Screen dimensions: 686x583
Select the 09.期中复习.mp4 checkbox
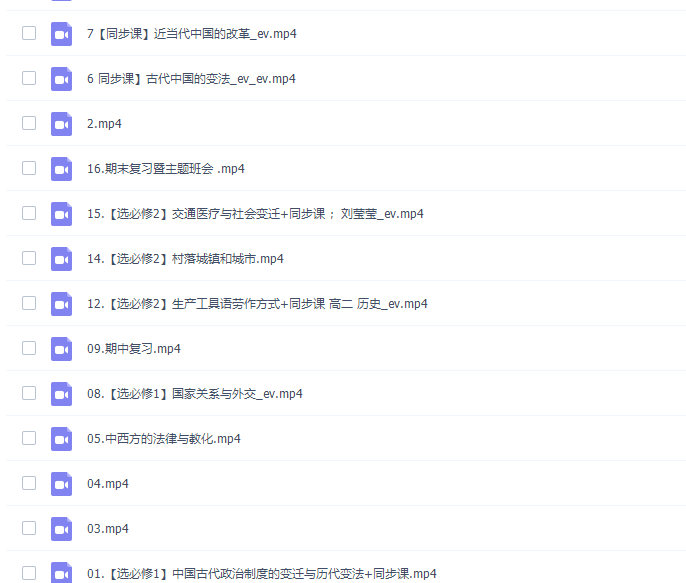point(29,348)
